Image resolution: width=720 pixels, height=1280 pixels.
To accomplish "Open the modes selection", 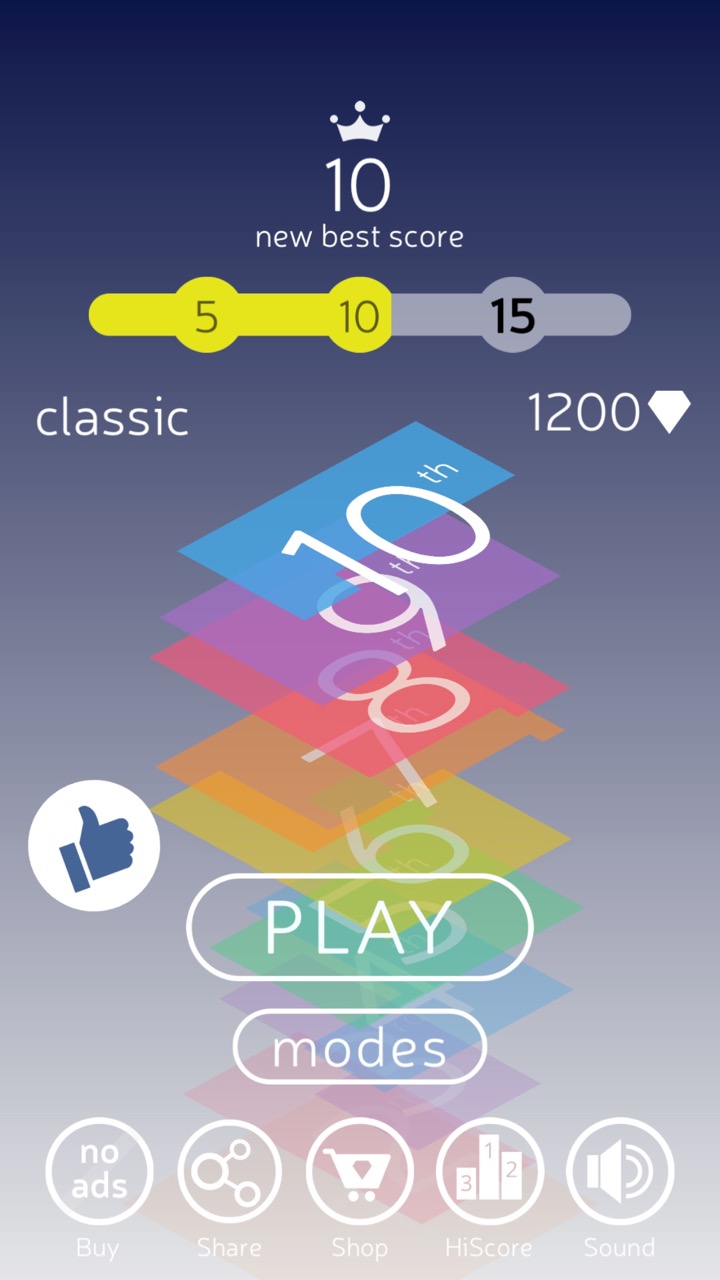I will pos(360,1048).
